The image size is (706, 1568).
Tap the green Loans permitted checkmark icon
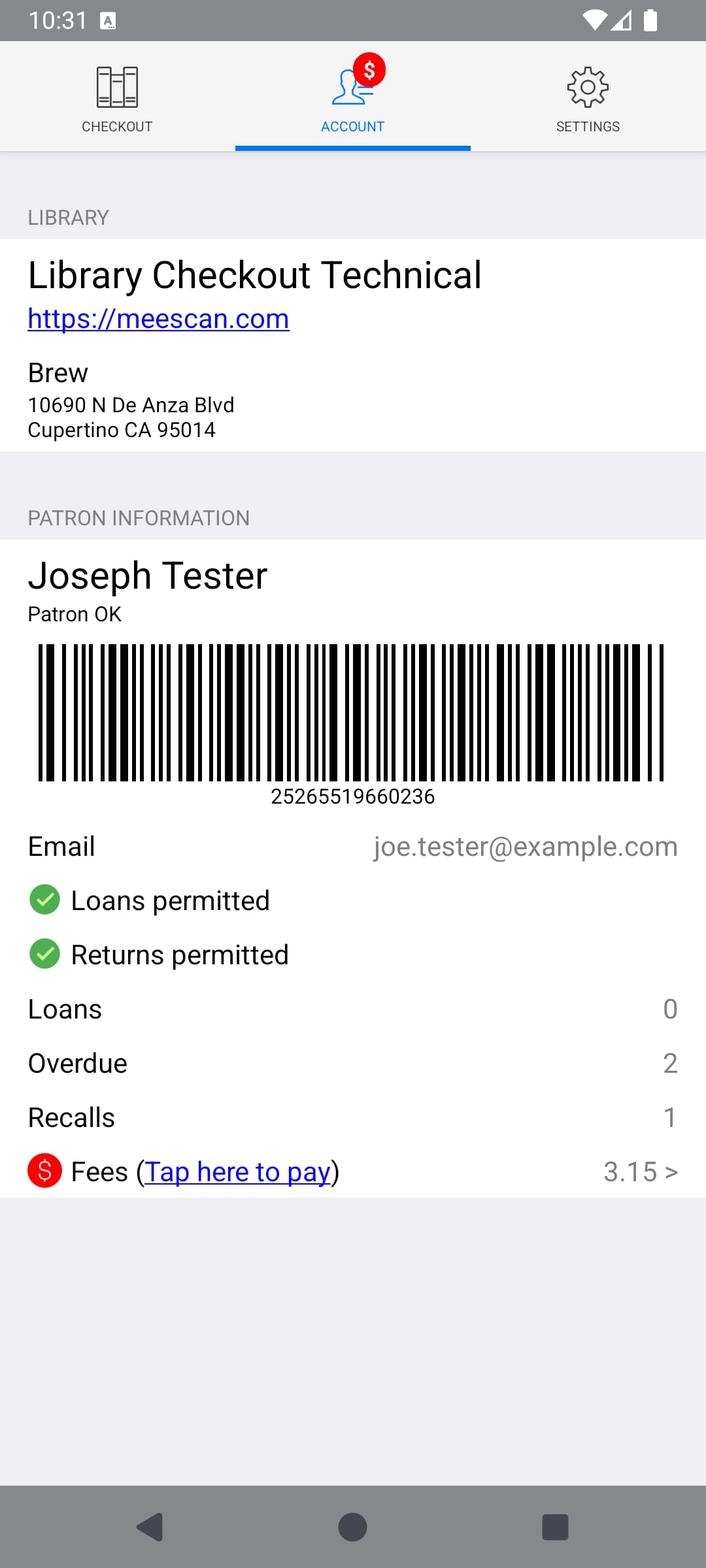[x=44, y=900]
